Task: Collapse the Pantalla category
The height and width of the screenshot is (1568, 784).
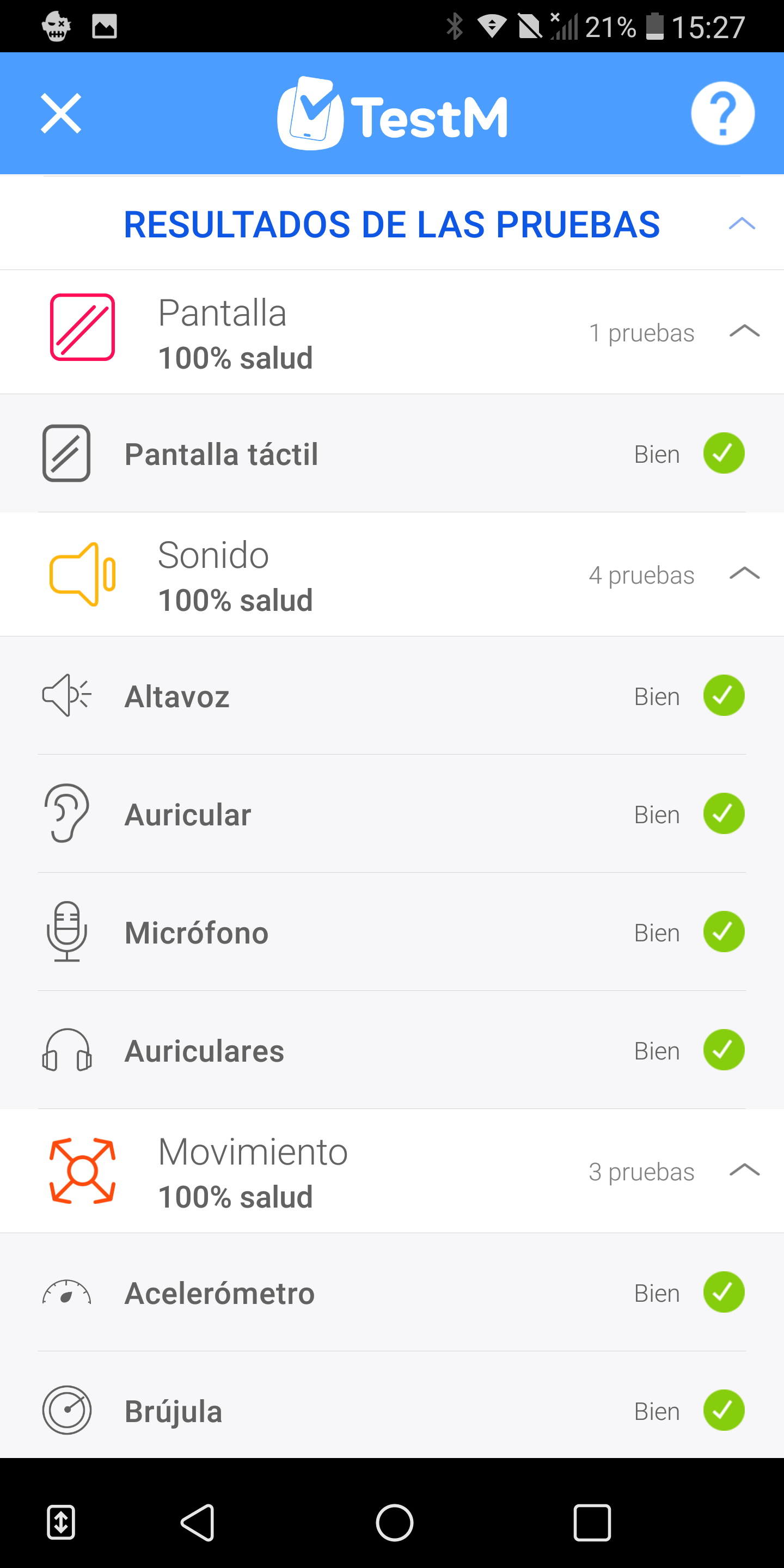Action: (744, 331)
